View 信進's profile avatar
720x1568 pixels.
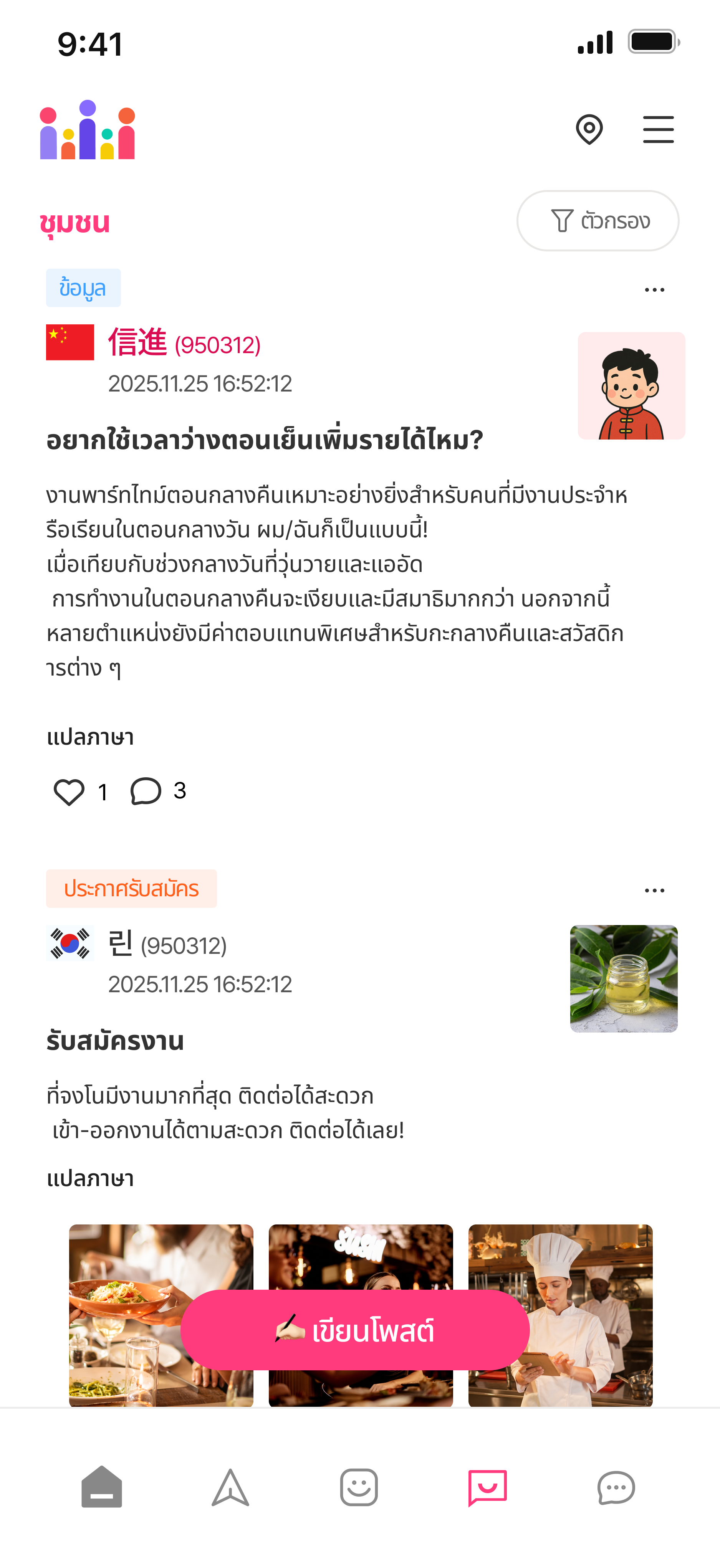[x=631, y=386]
